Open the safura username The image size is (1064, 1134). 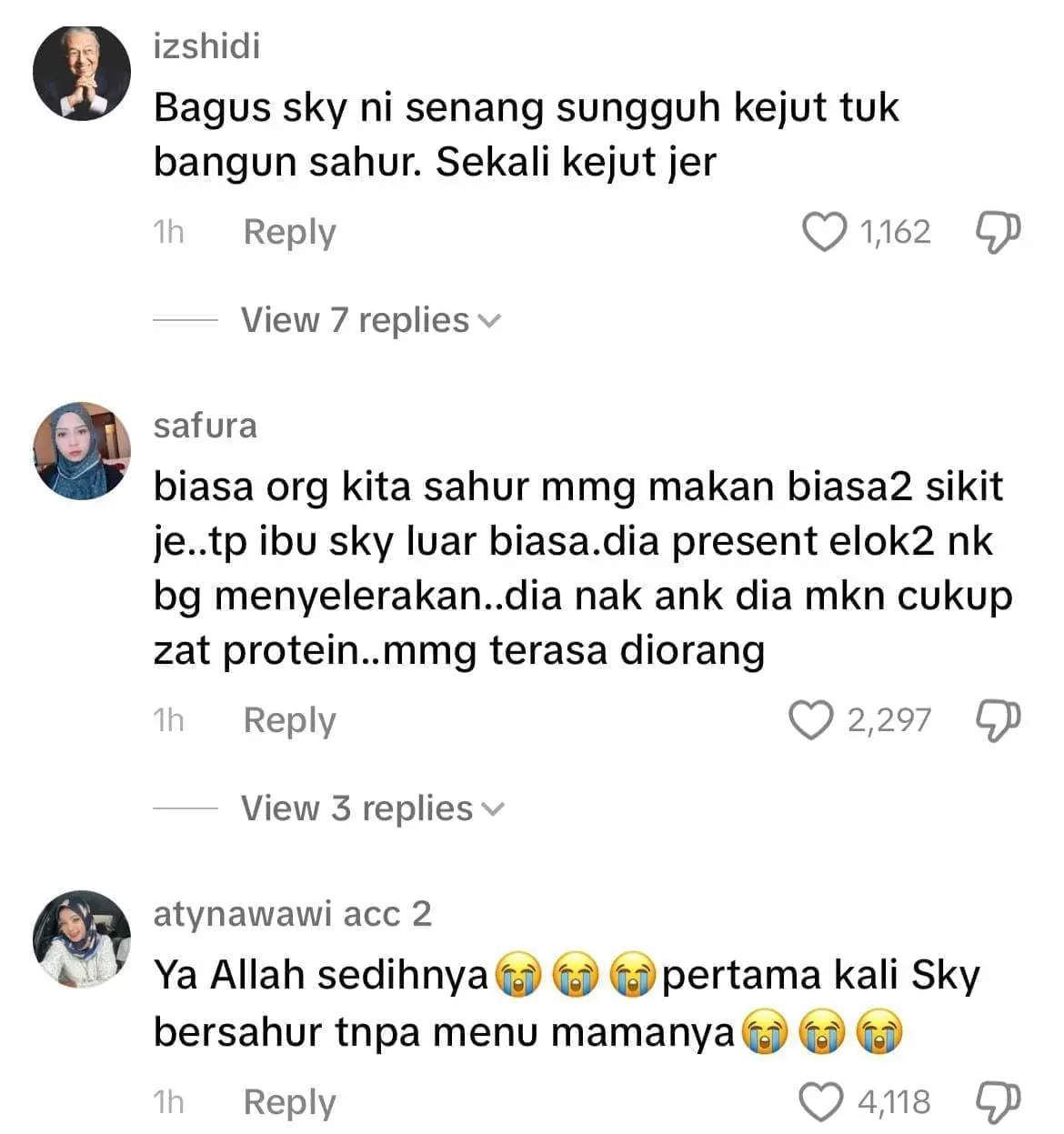[205, 426]
